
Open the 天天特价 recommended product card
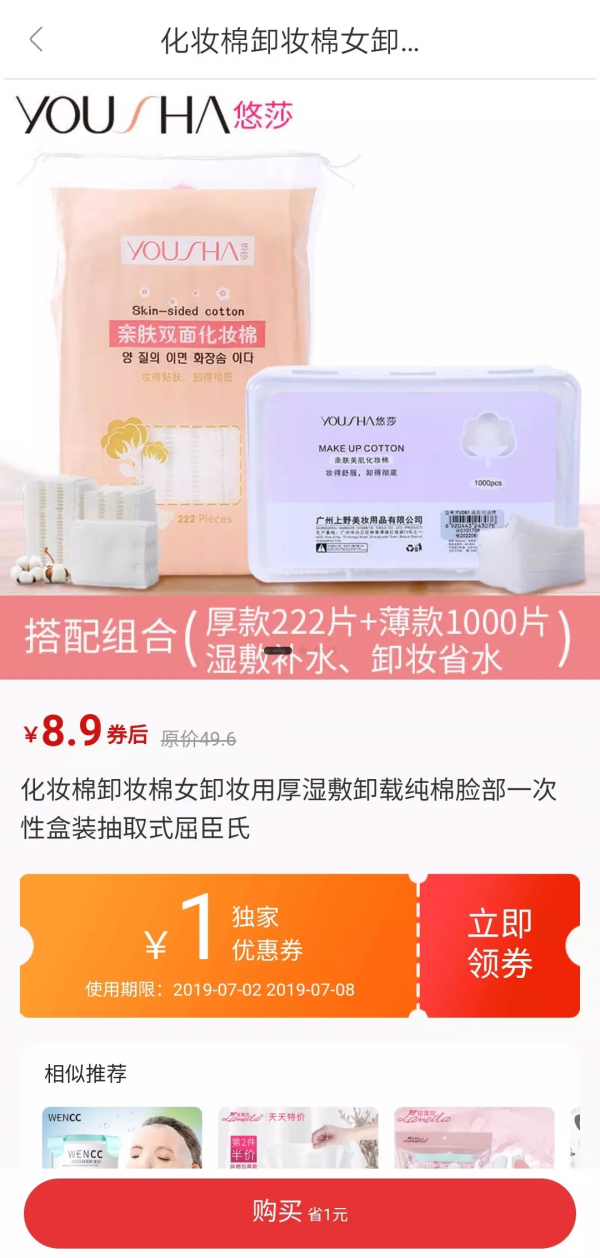pos(298,1137)
